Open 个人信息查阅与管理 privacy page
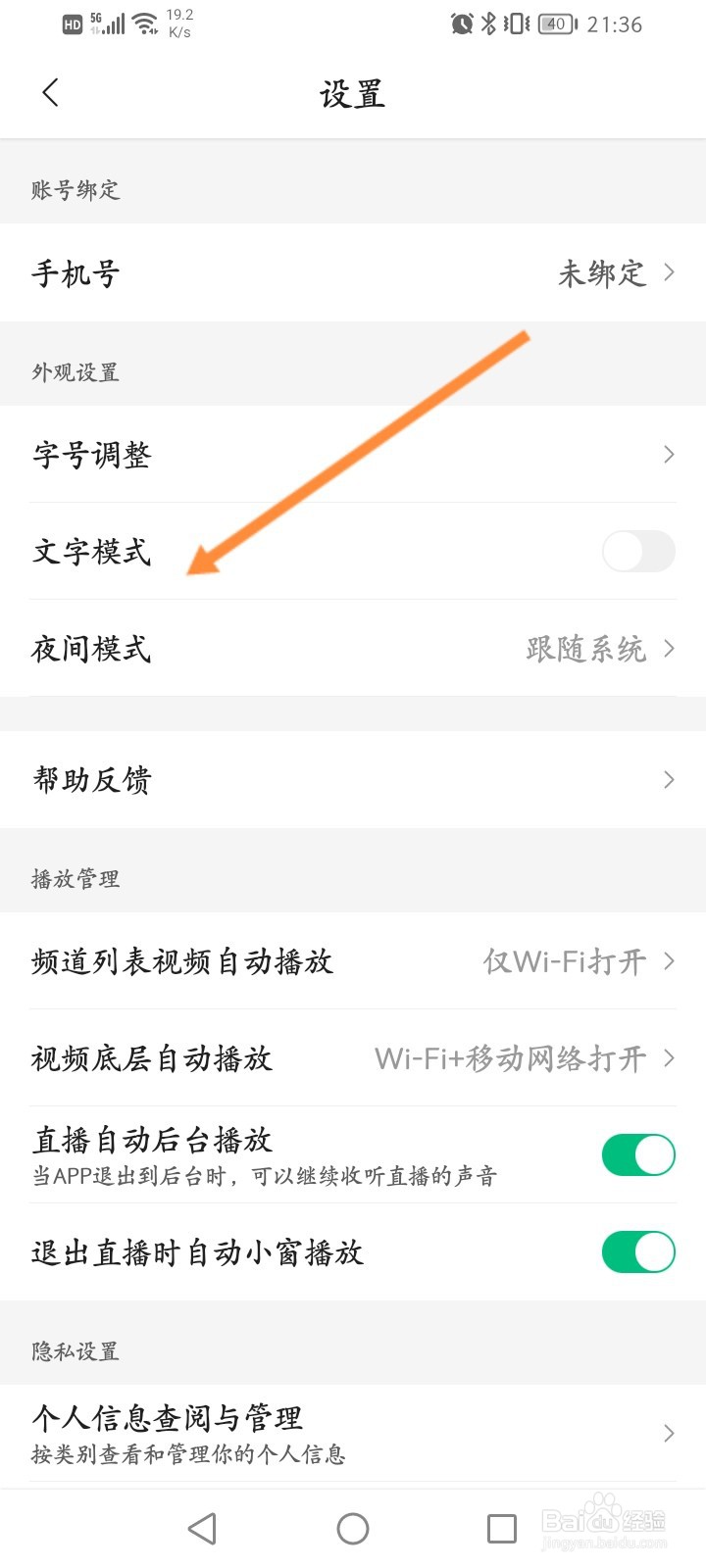This screenshot has height=1568, width=706. pos(353,1433)
